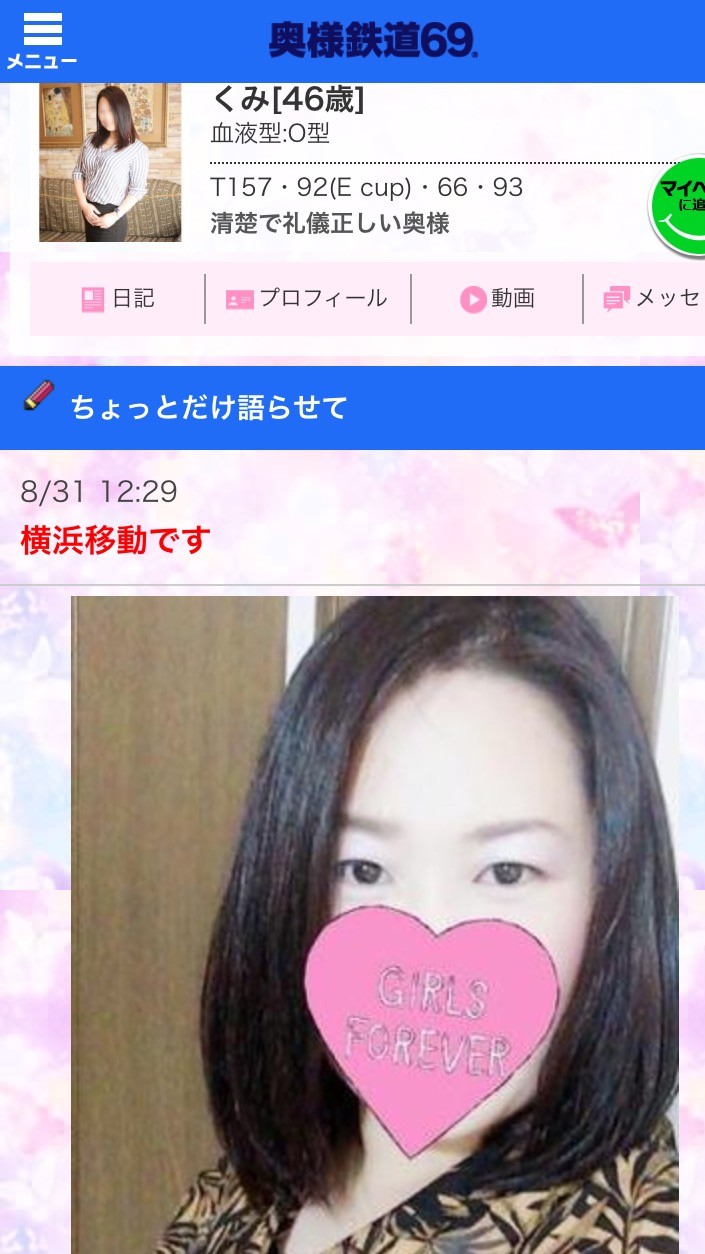Open the プロフィール tab
Viewport: 705px width, 1254px height.
(307, 298)
